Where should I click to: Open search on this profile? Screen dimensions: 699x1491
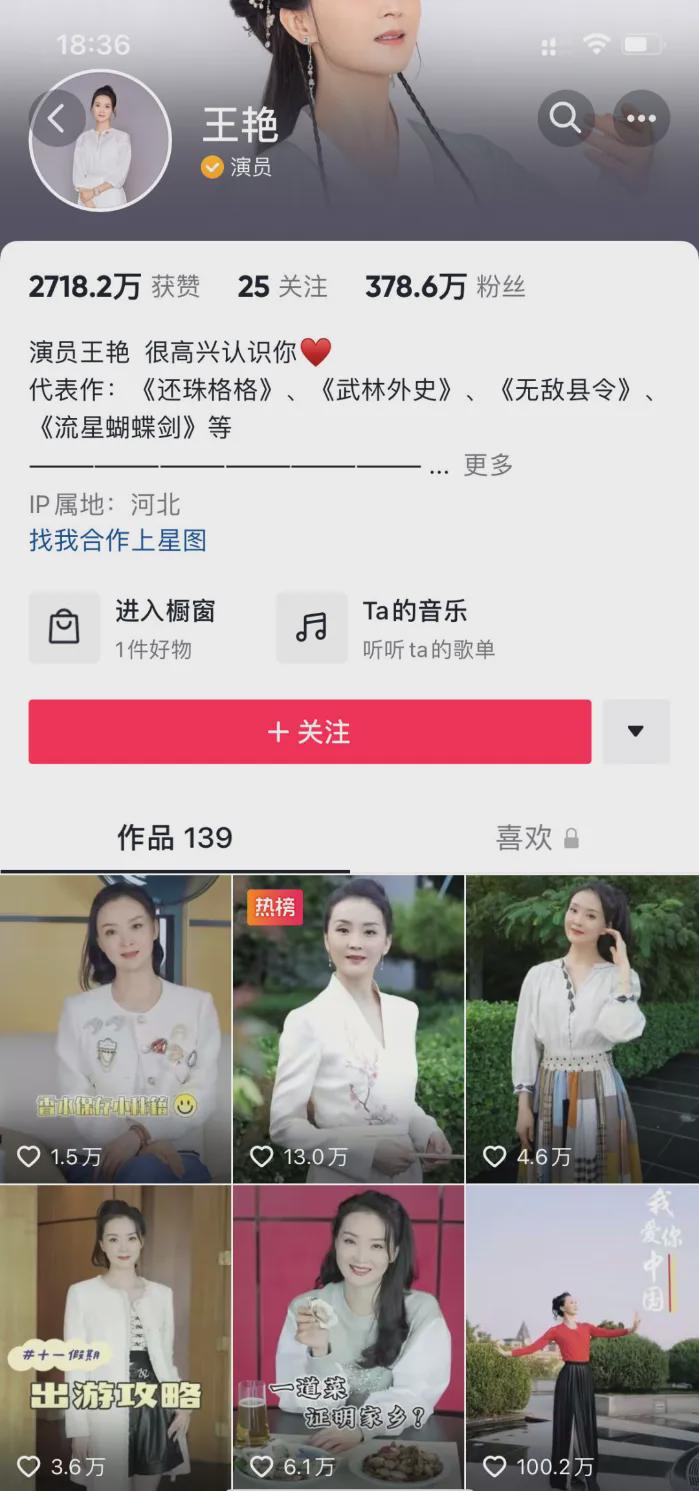coord(565,119)
